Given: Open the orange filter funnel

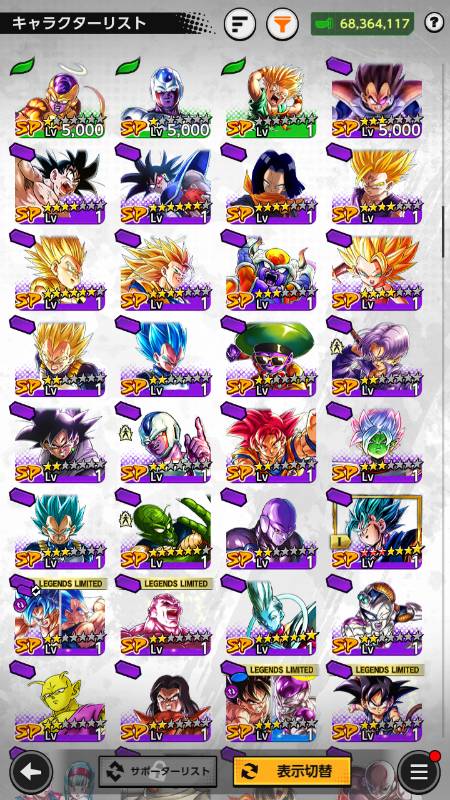Looking at the screenshot, I should 282,24.
